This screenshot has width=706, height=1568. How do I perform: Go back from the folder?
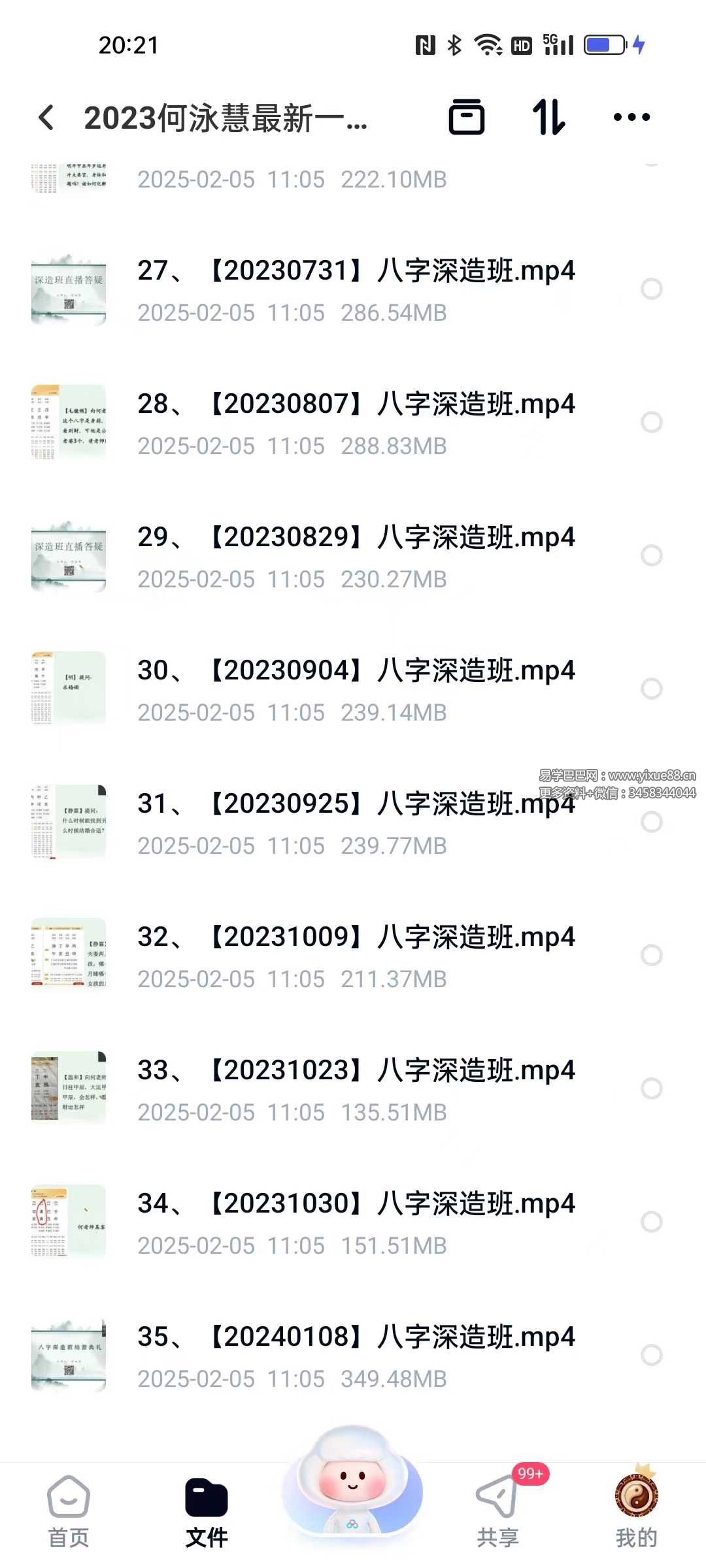pyautogui.click(x=46, y=118)
